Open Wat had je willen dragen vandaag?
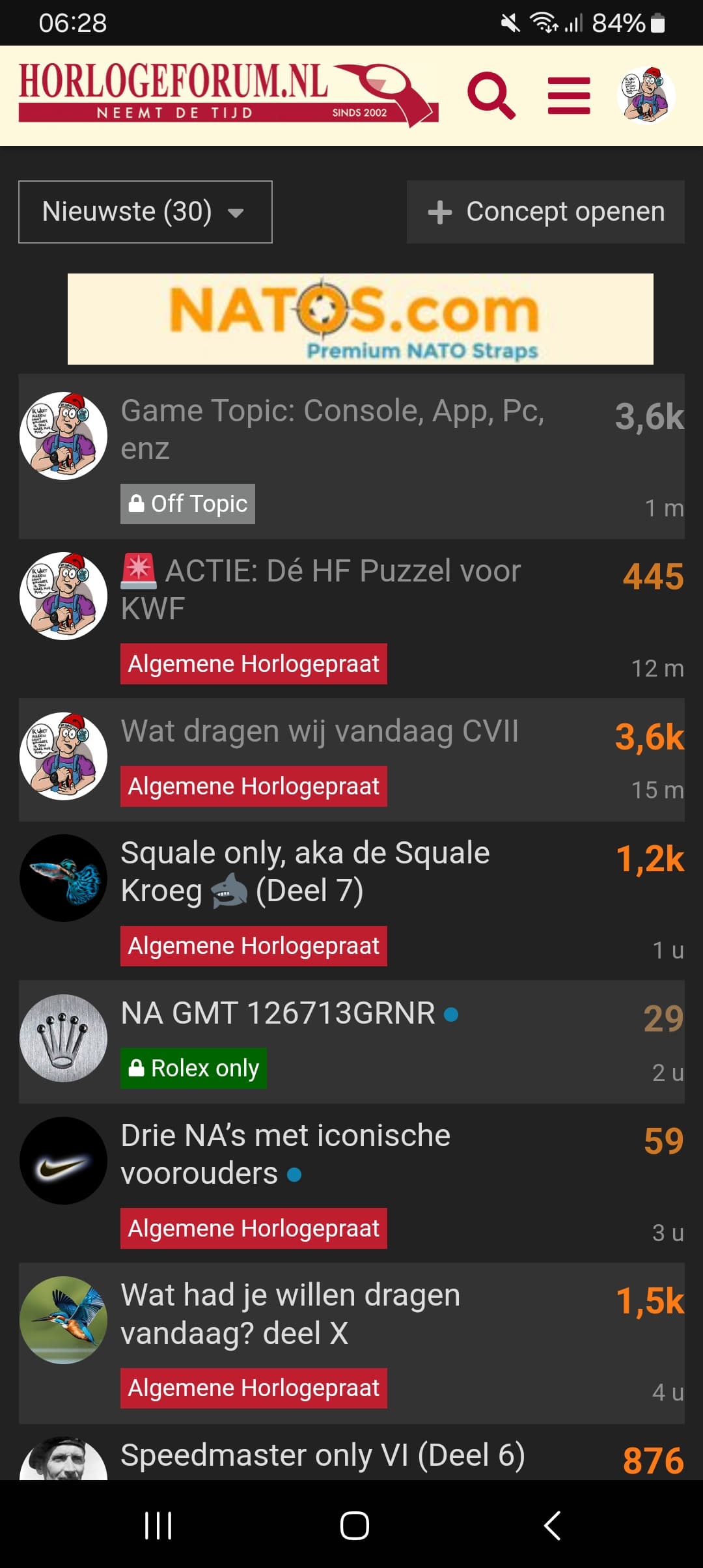Viewport: 703px width, 1568px height. click(x=290, y=1314)
